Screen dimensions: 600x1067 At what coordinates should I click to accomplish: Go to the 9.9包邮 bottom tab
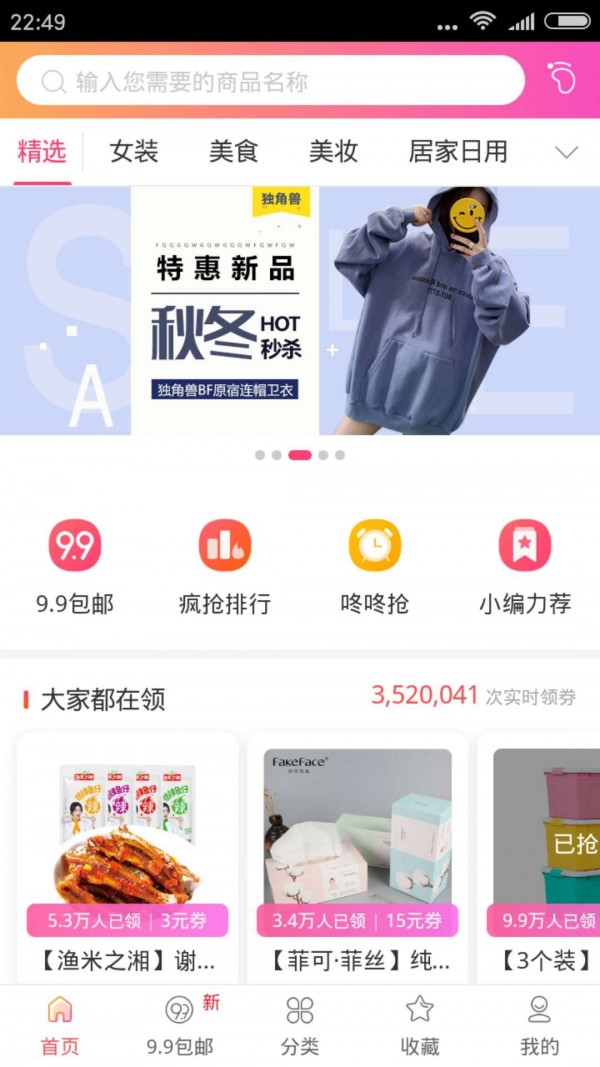pyautogui.click(x=180, y=1026)
